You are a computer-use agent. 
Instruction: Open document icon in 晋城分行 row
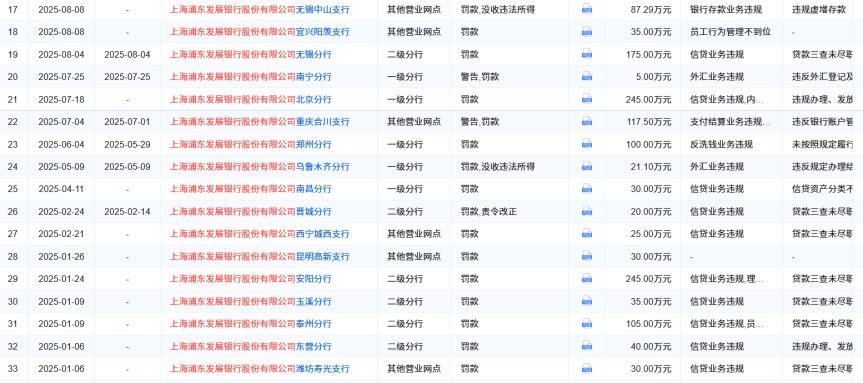tap(587, 211)
